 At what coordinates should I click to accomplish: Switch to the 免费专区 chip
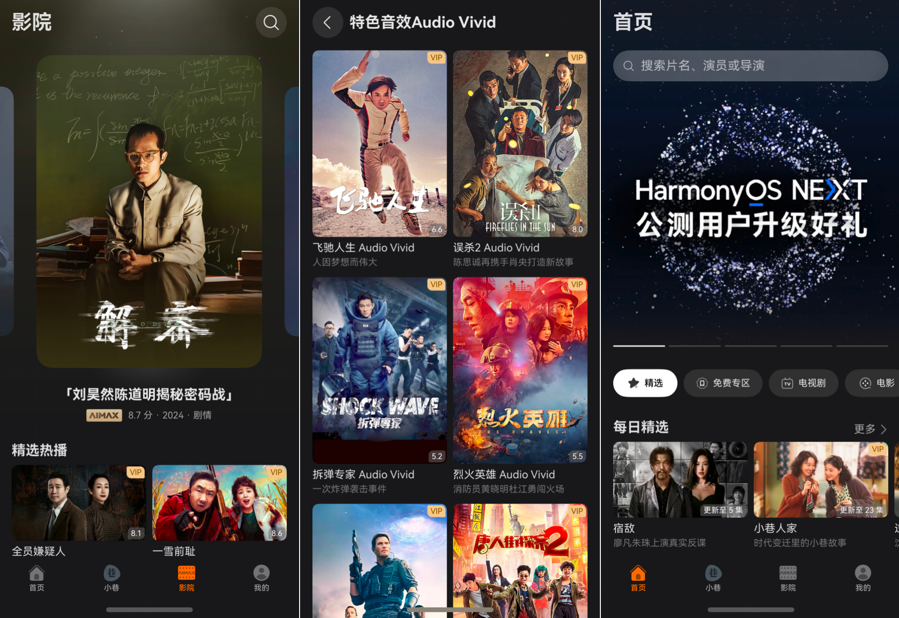tap(723, 383)
